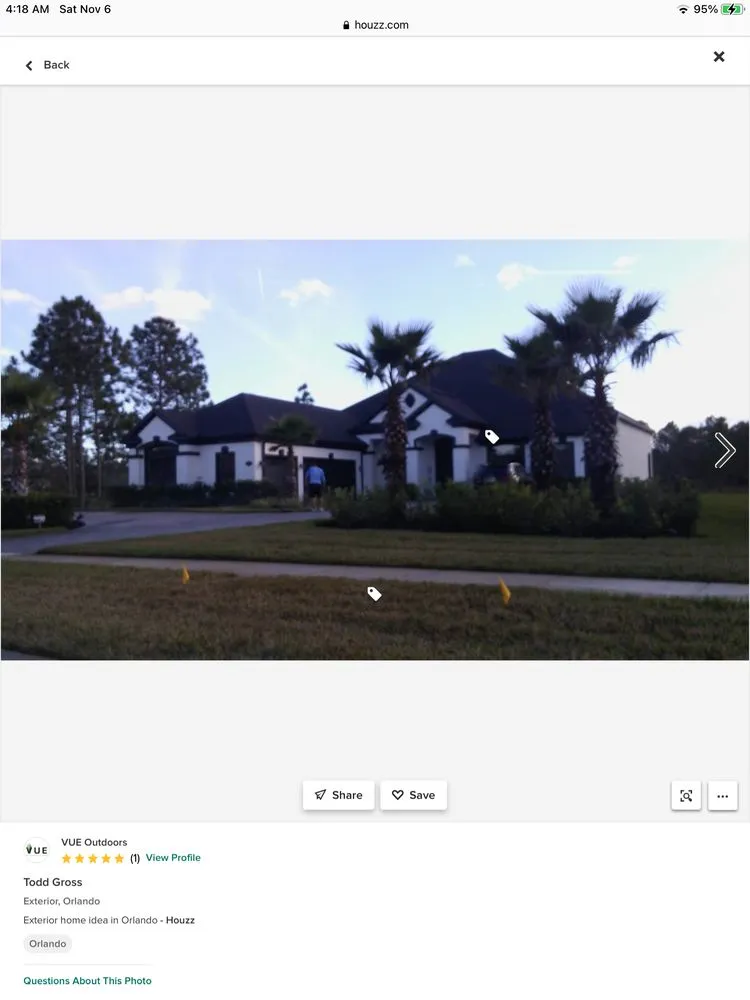The height and width of the screenshot is (1000, 750).
Task: Click the Houzz link in the description
Action: click(180, 920)
